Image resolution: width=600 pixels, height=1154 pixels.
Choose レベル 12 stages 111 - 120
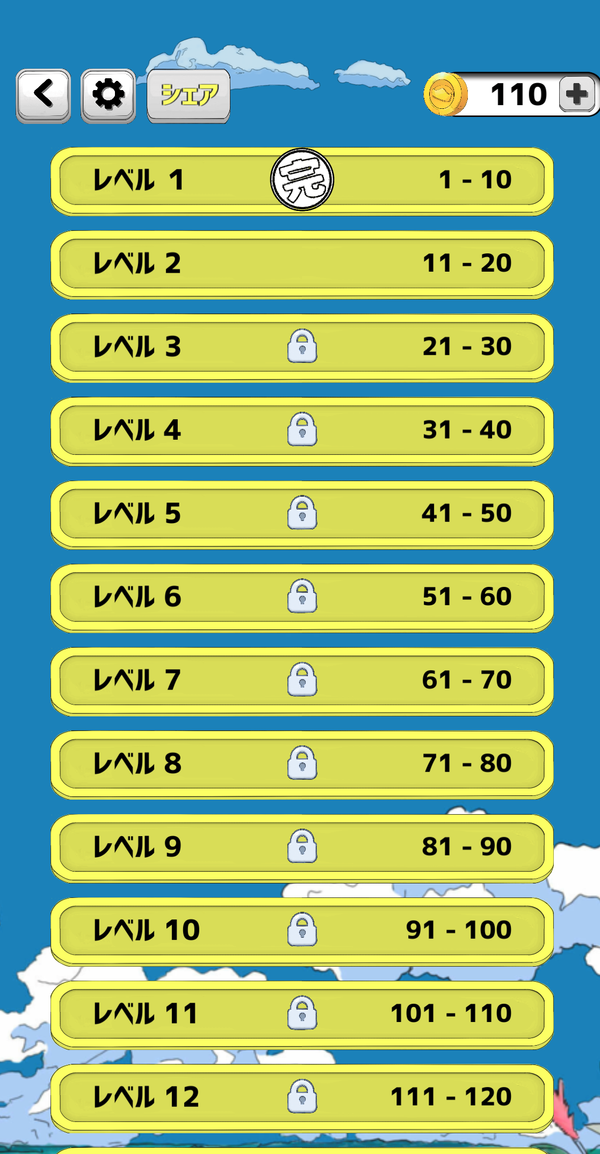302,1097
